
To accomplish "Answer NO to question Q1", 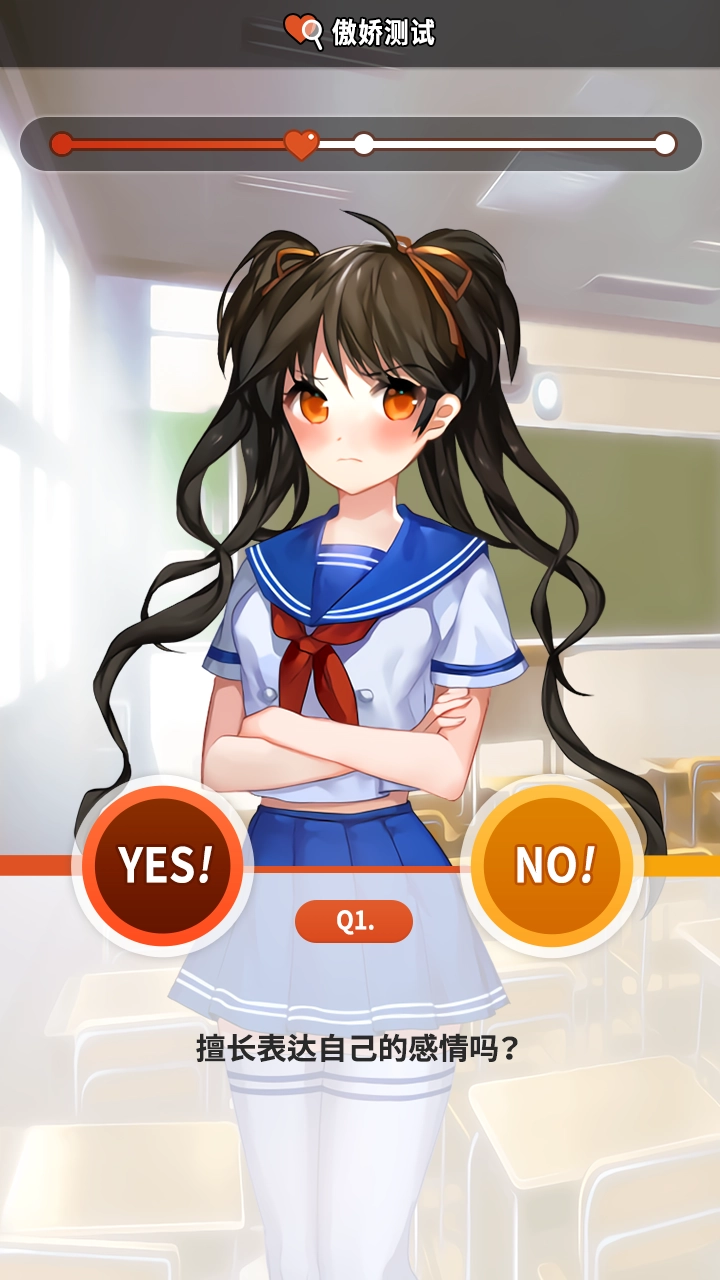I will tap(552, 864).
